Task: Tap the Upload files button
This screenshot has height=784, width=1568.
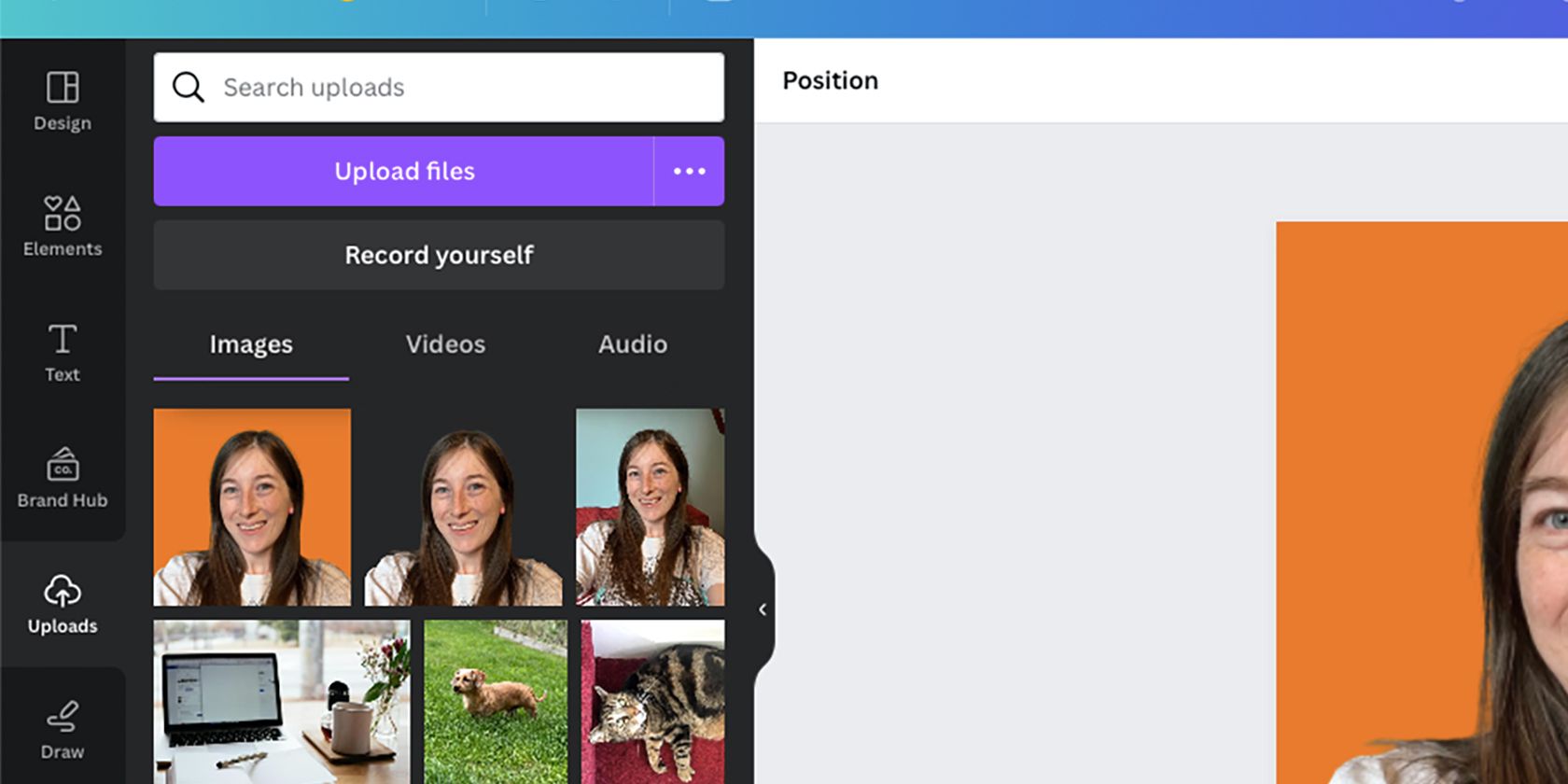Action: 404,172
